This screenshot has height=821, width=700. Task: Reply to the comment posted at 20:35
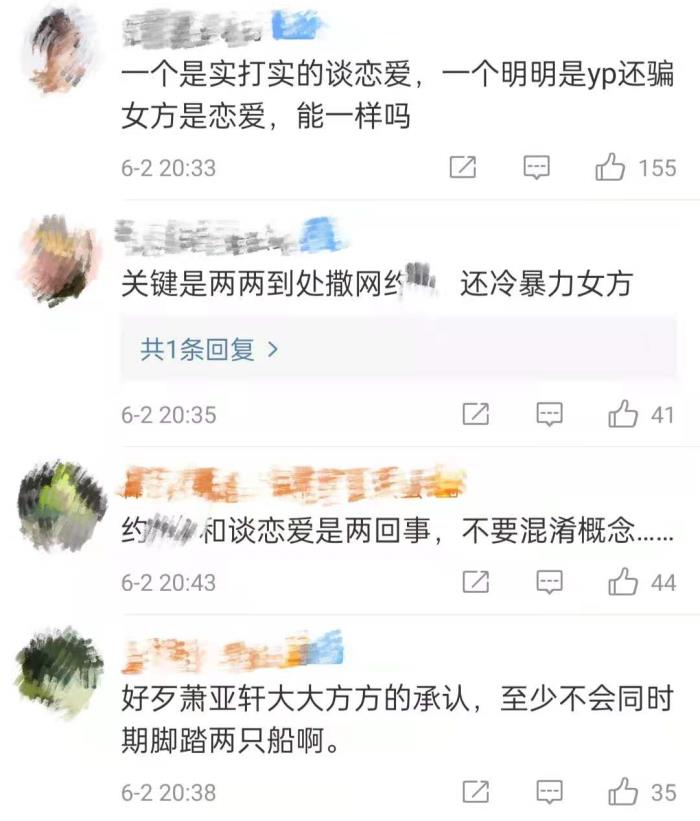click(x=549, y=413)
